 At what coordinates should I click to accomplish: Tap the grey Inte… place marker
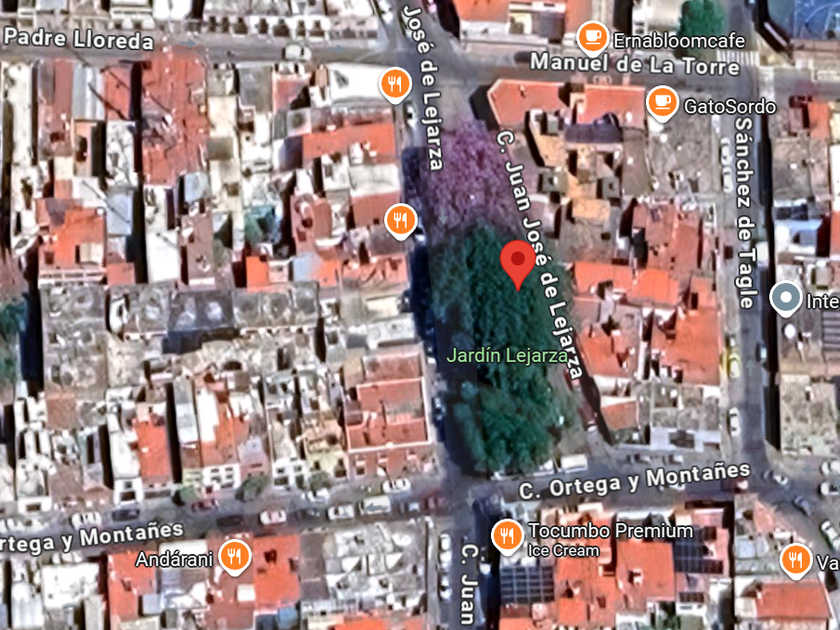(787, 297)
